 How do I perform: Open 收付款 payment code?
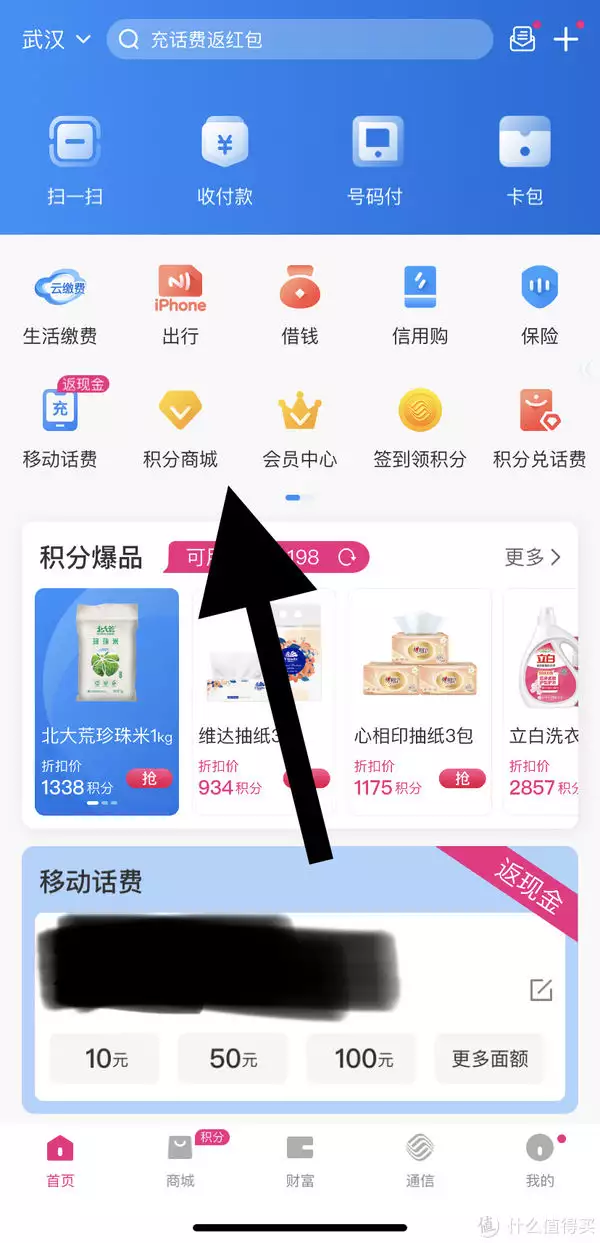(x=225, y=160)
